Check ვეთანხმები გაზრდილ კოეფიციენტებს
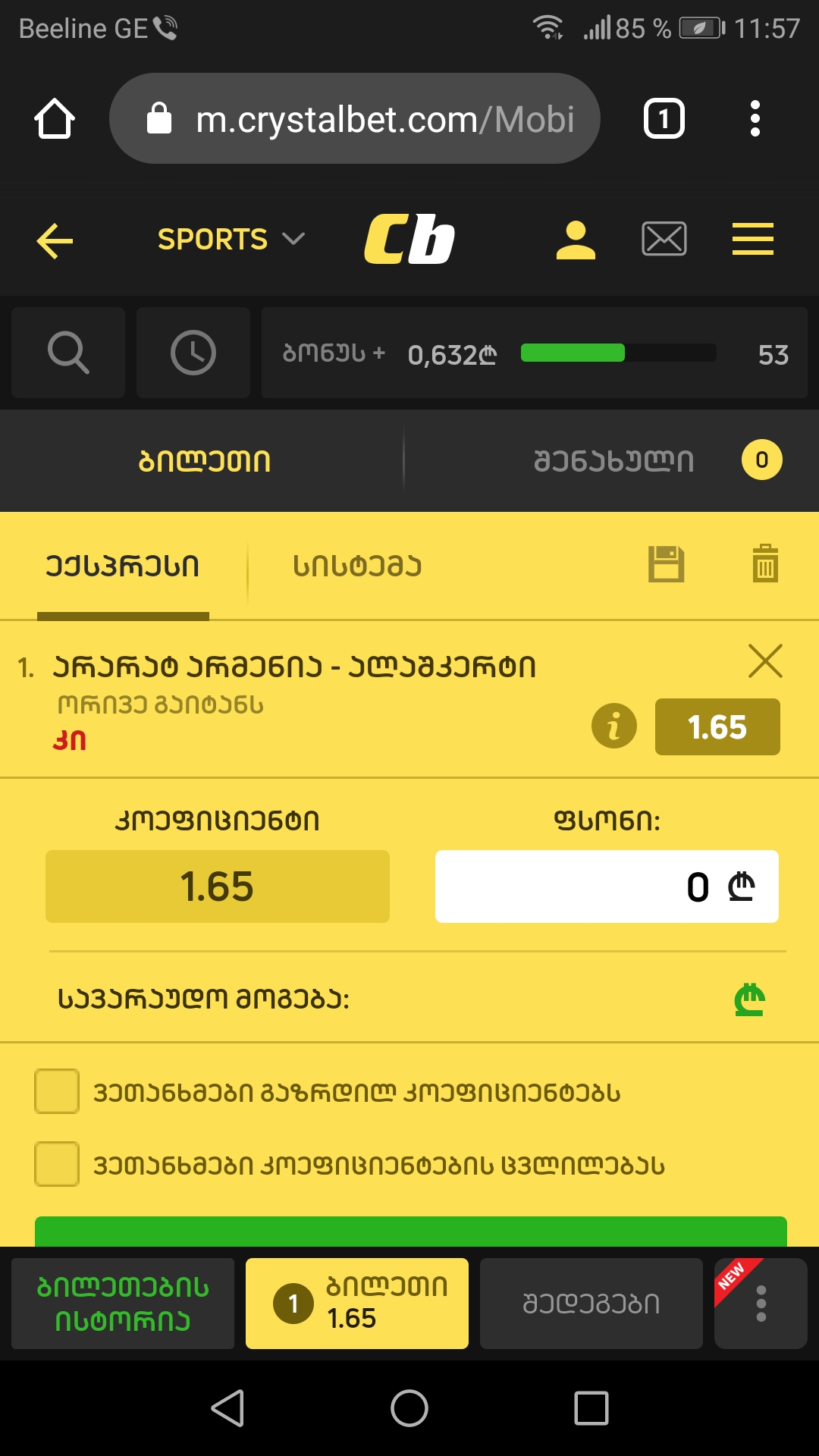The height and width of the screenshot is (1456, 819). 57,1091
